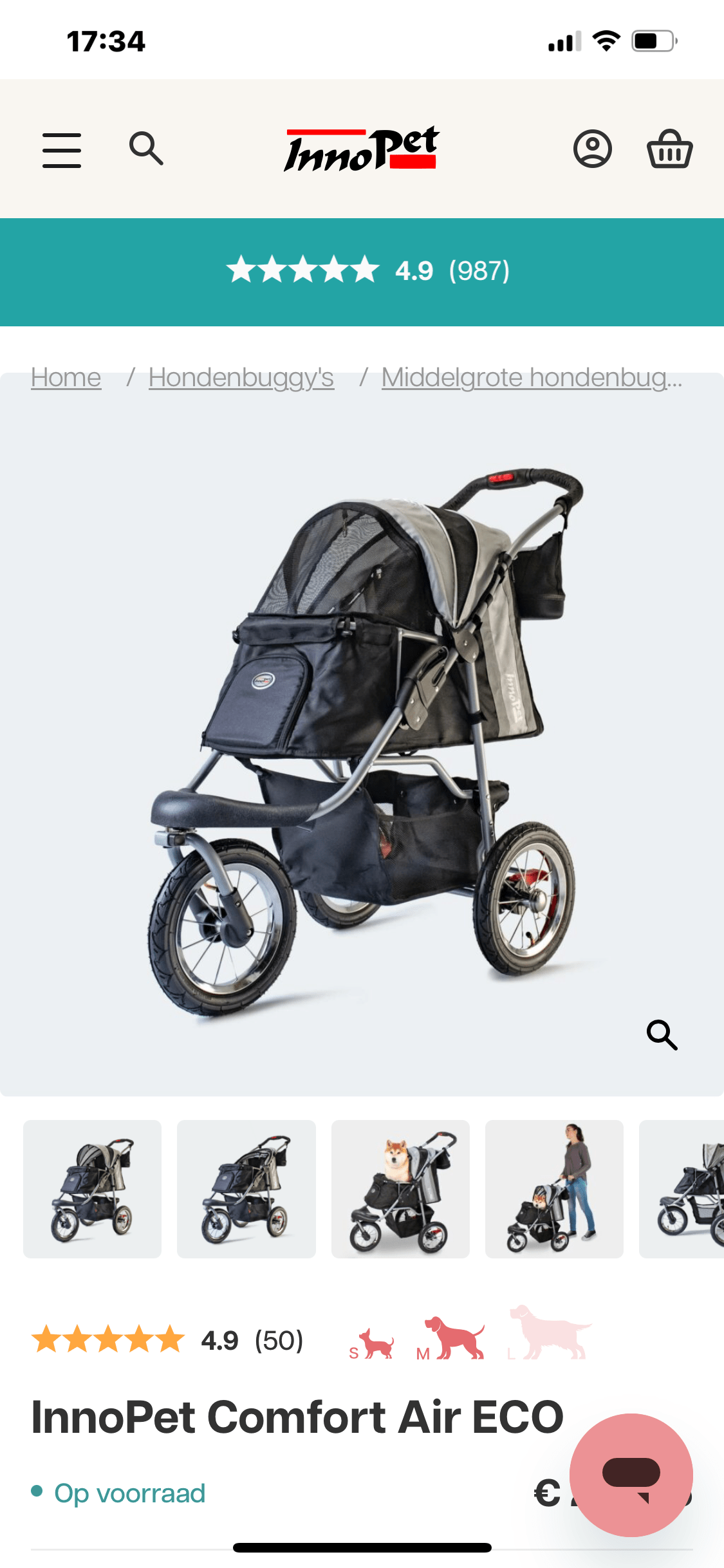Zoom into the product image with the magnifier
The image size is (724, 1568).
(662, 1035)
